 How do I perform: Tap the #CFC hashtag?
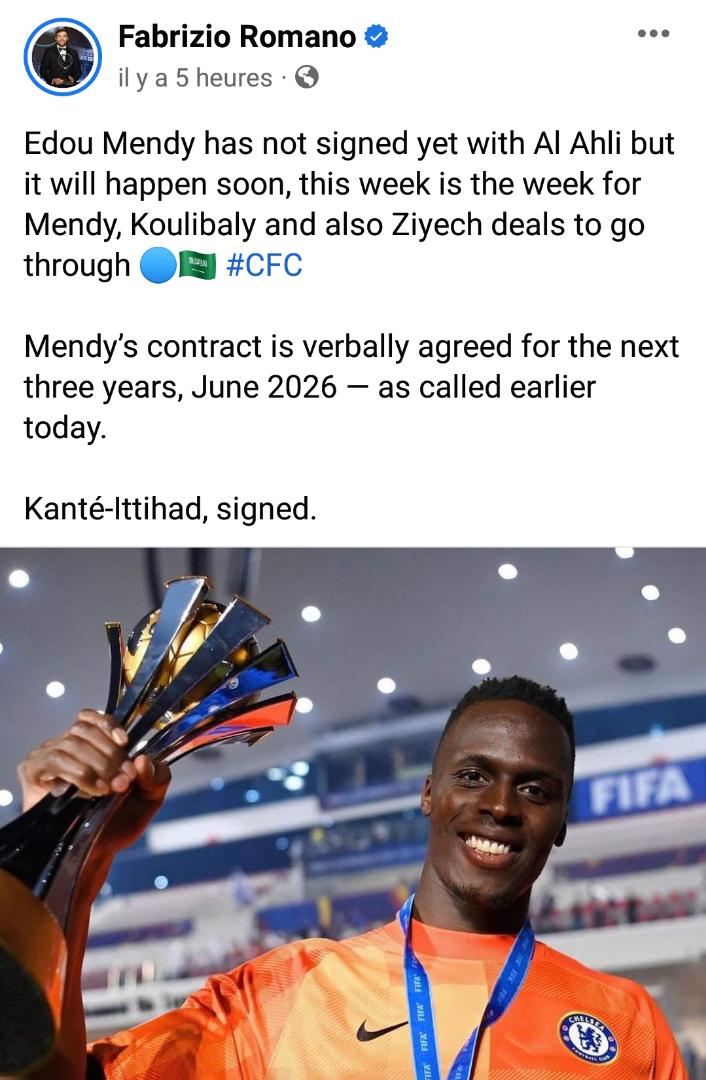263,265
